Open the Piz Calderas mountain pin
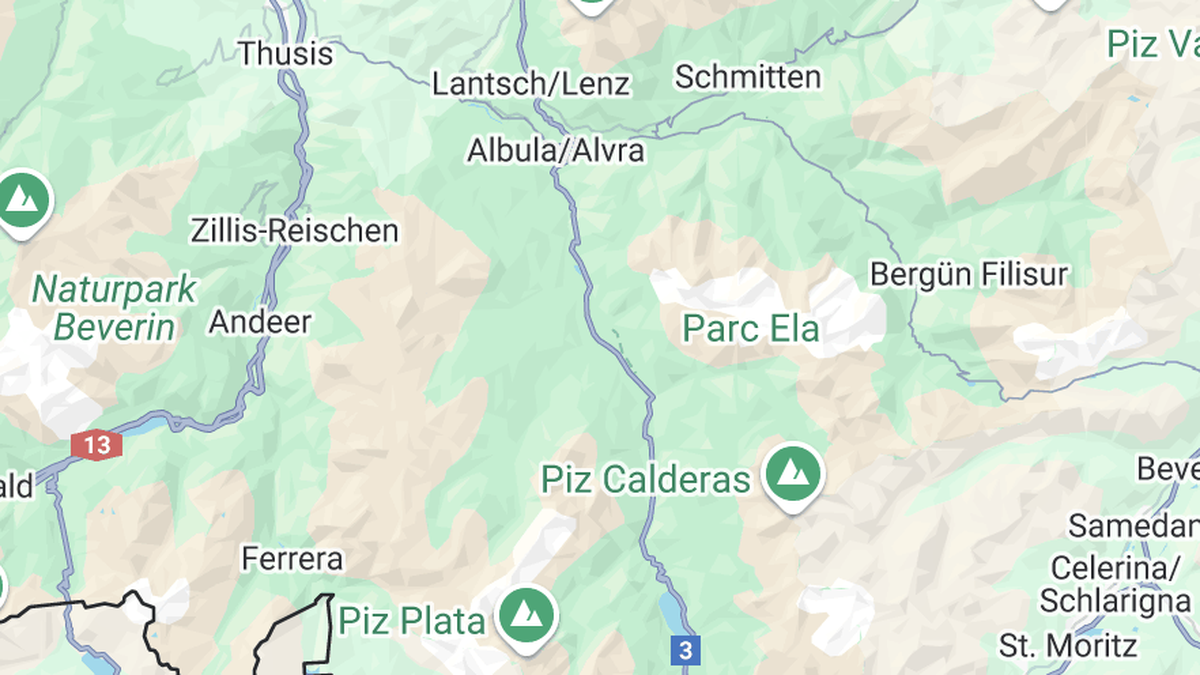 click(793, 472)
